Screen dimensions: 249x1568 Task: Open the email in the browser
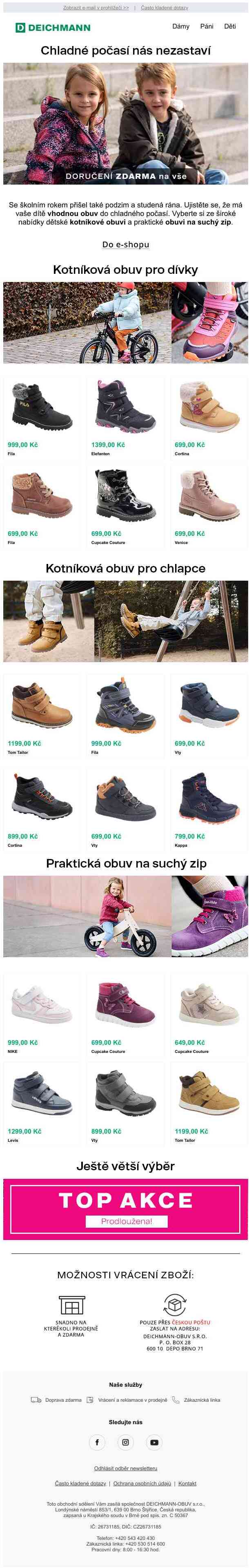coord(96,8)
